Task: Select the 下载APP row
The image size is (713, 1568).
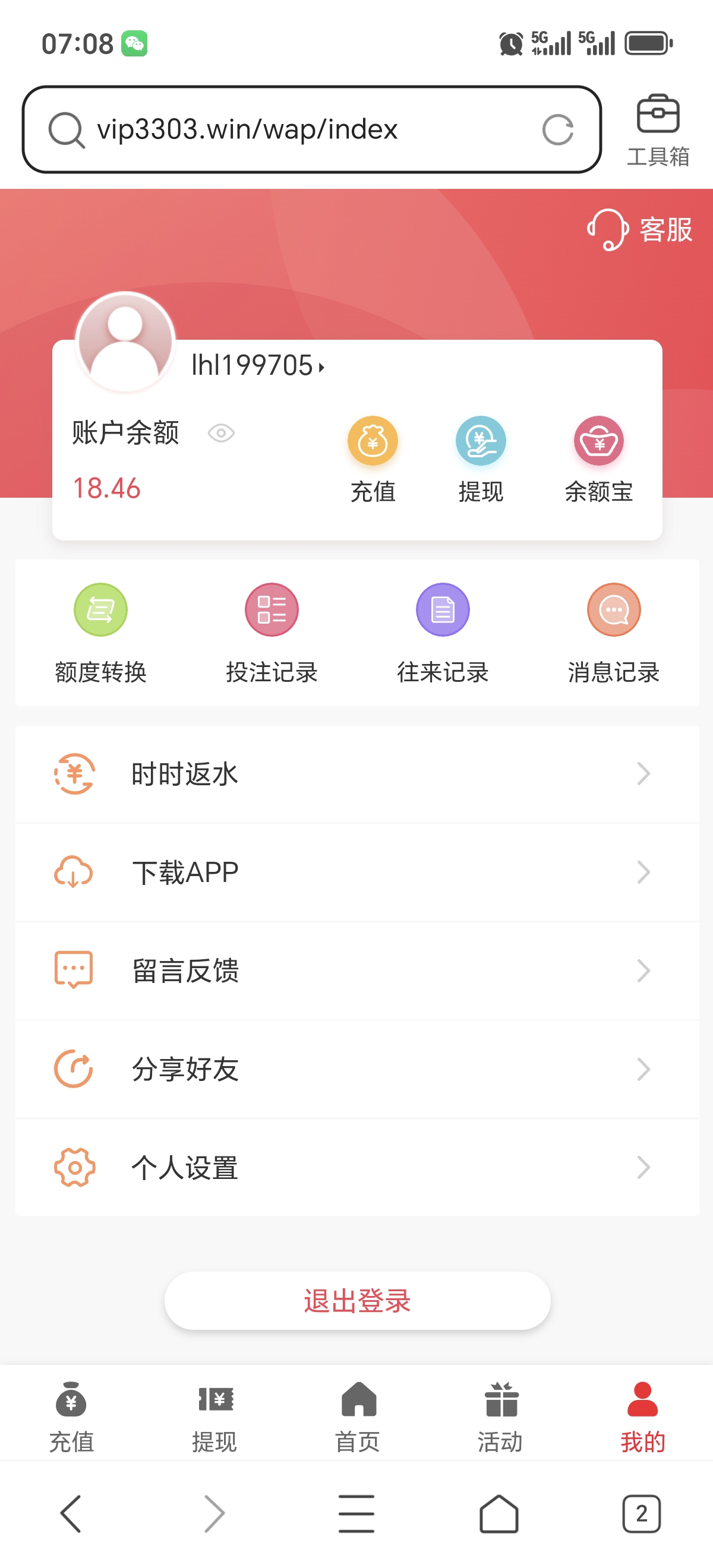Action: click(x=357, y=872)
